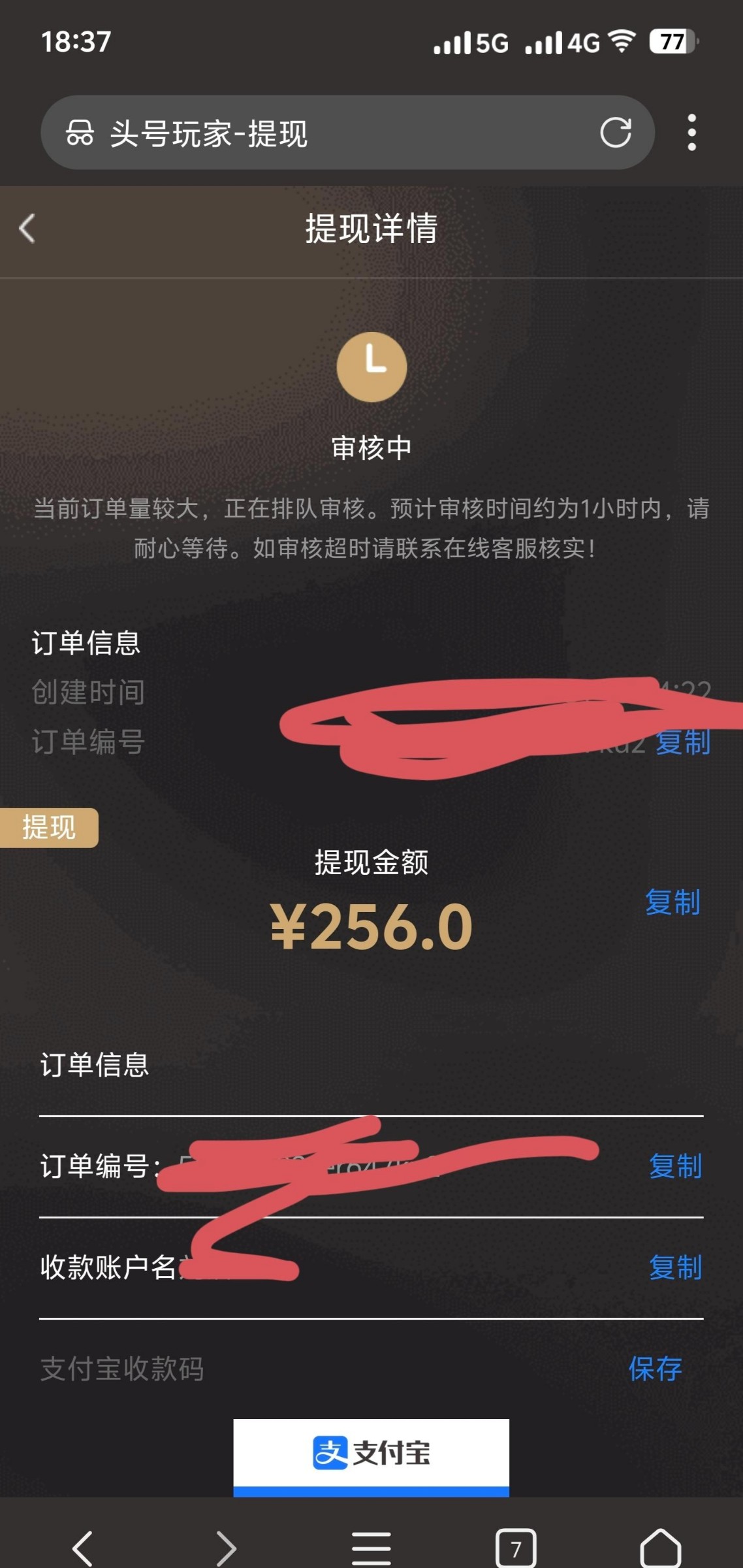Save the 支付宝收款码 with 保存

(x=655, y=1369)
